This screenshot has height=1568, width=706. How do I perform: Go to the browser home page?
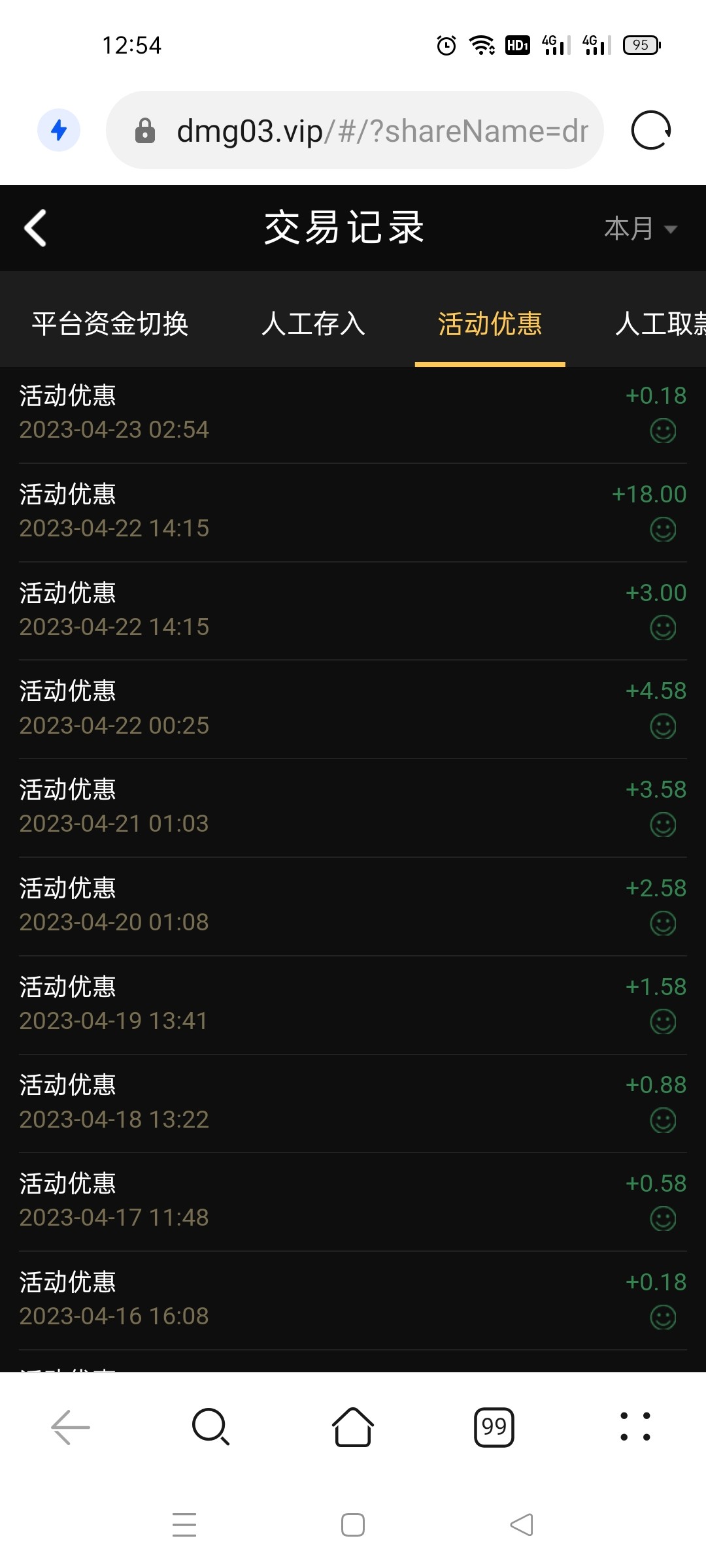click(x=353, y=1427)
